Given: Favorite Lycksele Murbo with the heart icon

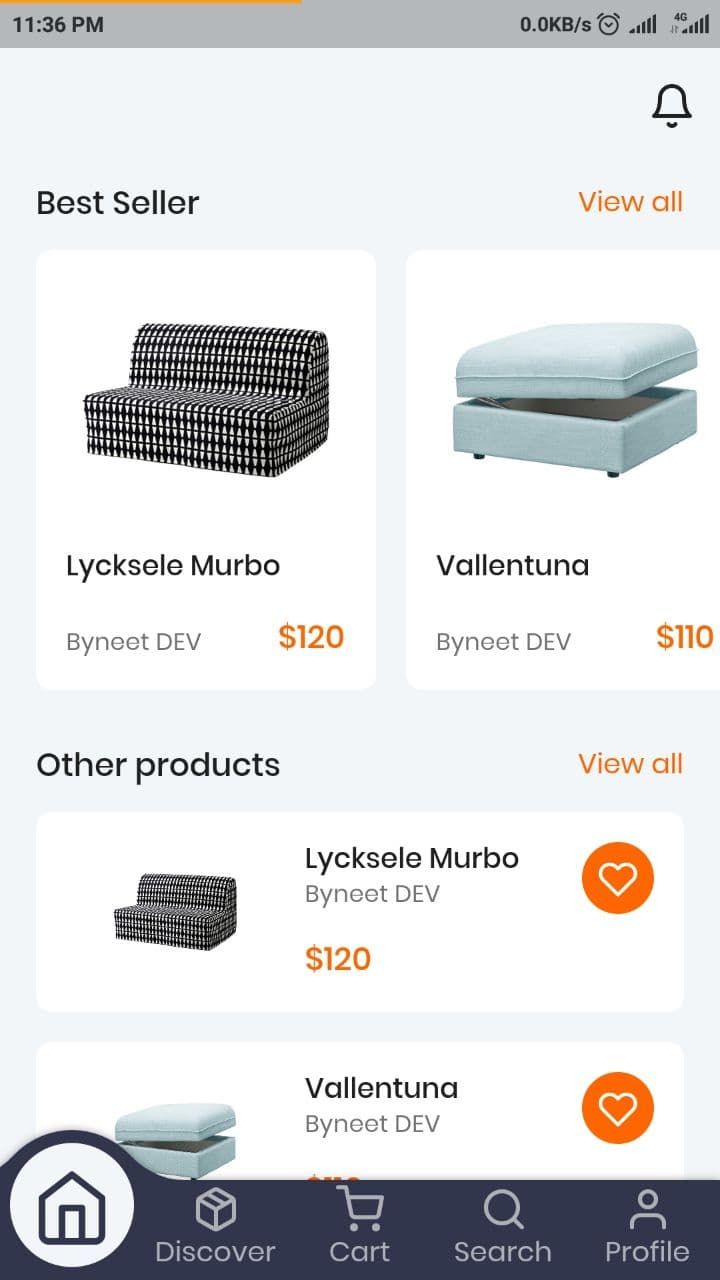Looking at the screenshot, I should (x=617, y=878).
